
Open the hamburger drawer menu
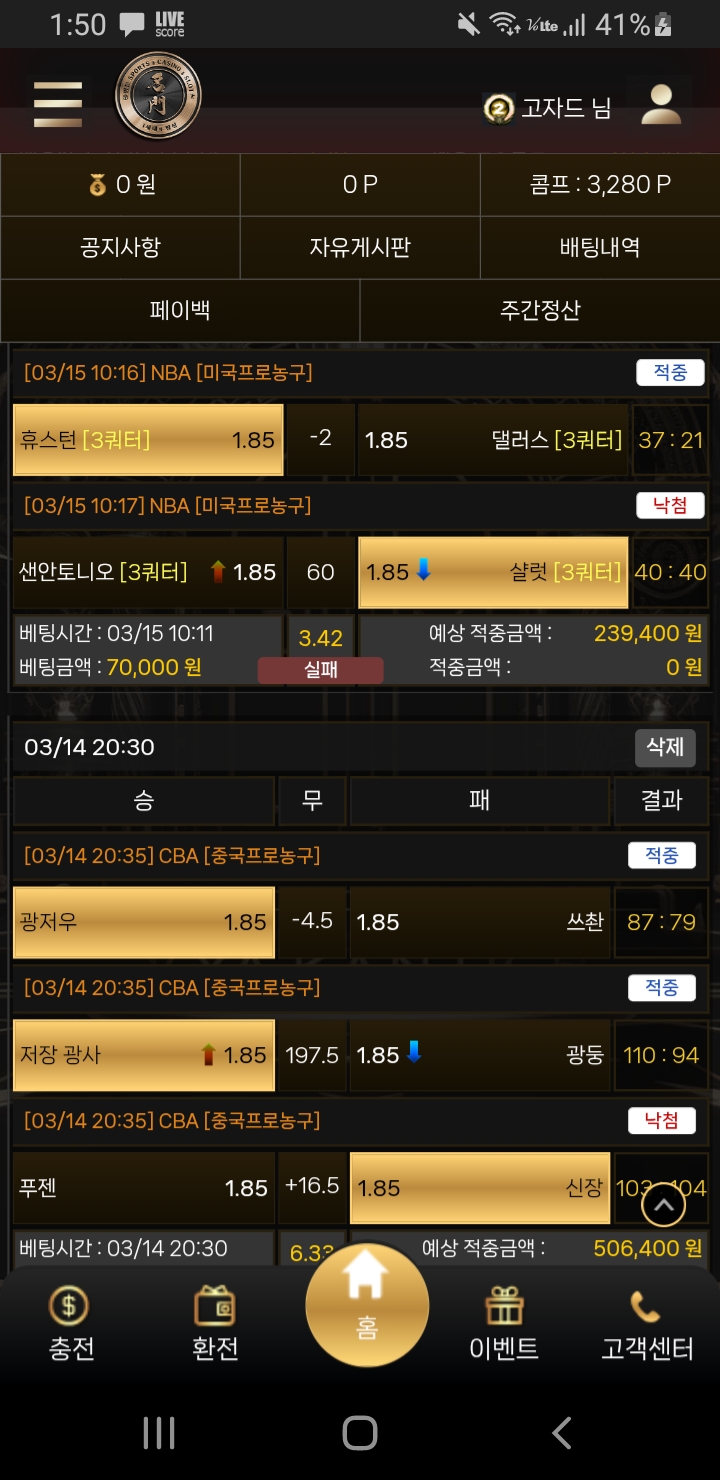click(58, 104)
